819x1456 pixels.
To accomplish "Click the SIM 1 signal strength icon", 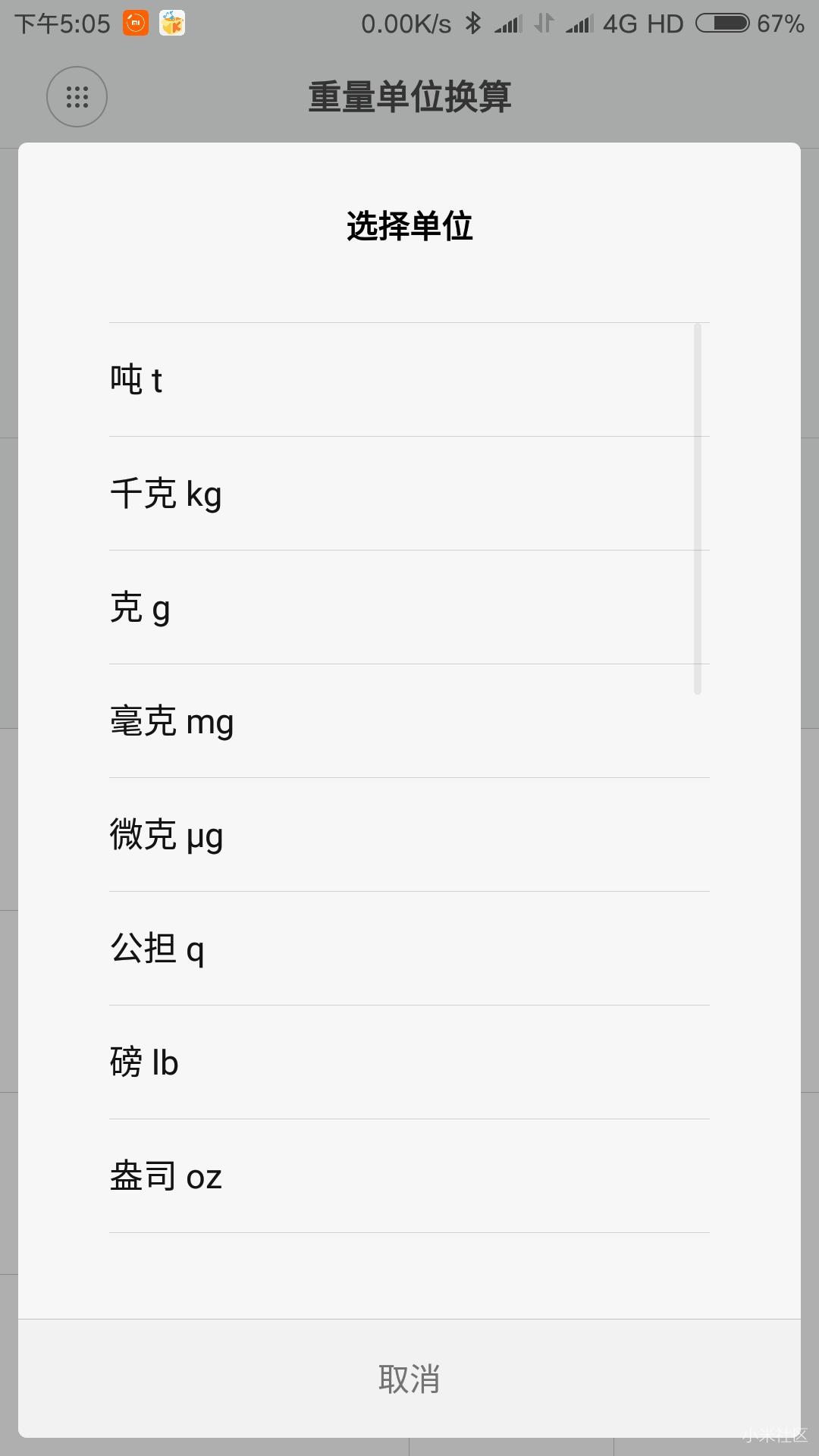I will 507,23.
